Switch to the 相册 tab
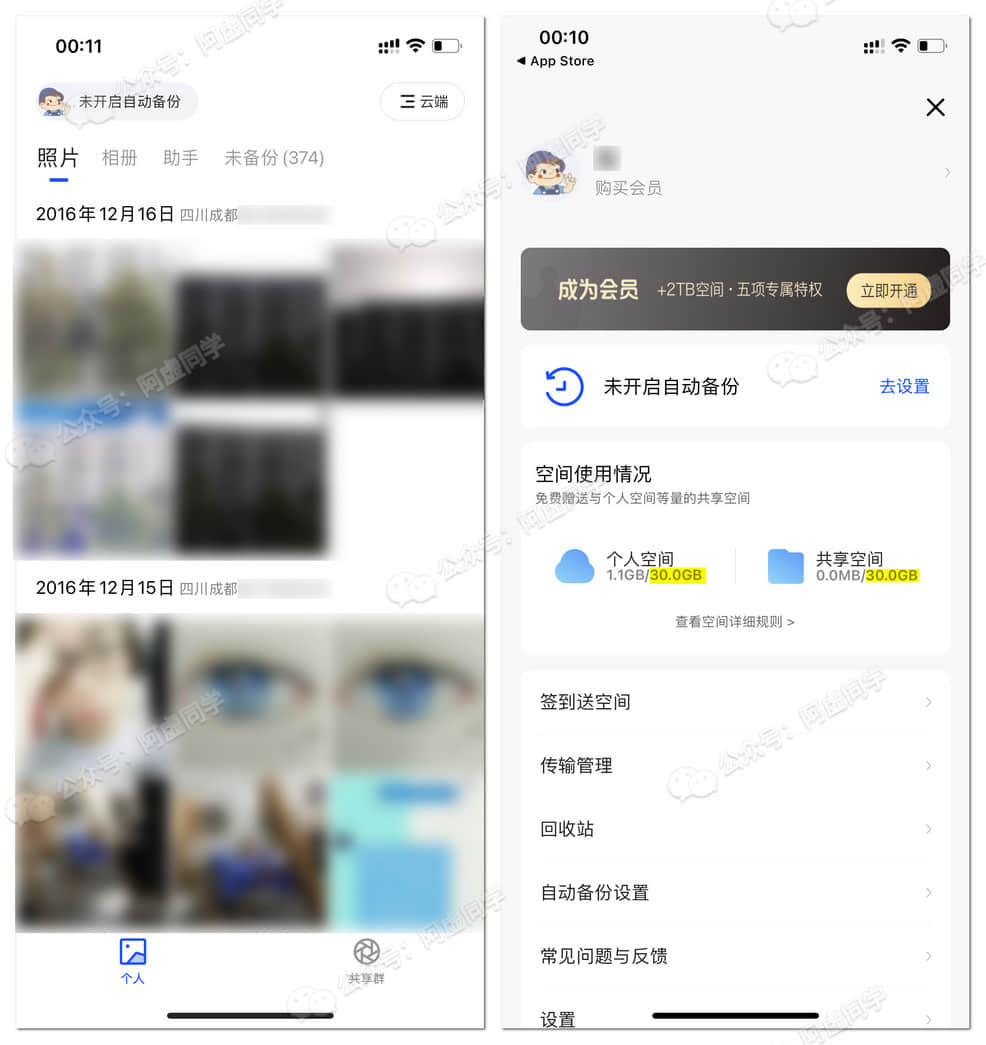Image resolution: width=986 pixels, height=1045 pixels. point(119,158)
